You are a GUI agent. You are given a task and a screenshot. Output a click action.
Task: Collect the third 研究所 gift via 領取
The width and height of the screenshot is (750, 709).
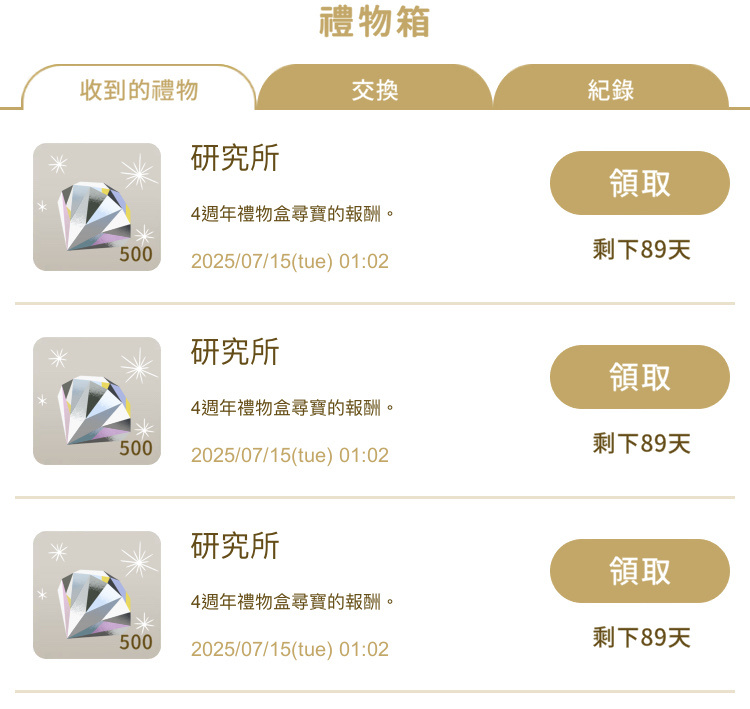640,571
